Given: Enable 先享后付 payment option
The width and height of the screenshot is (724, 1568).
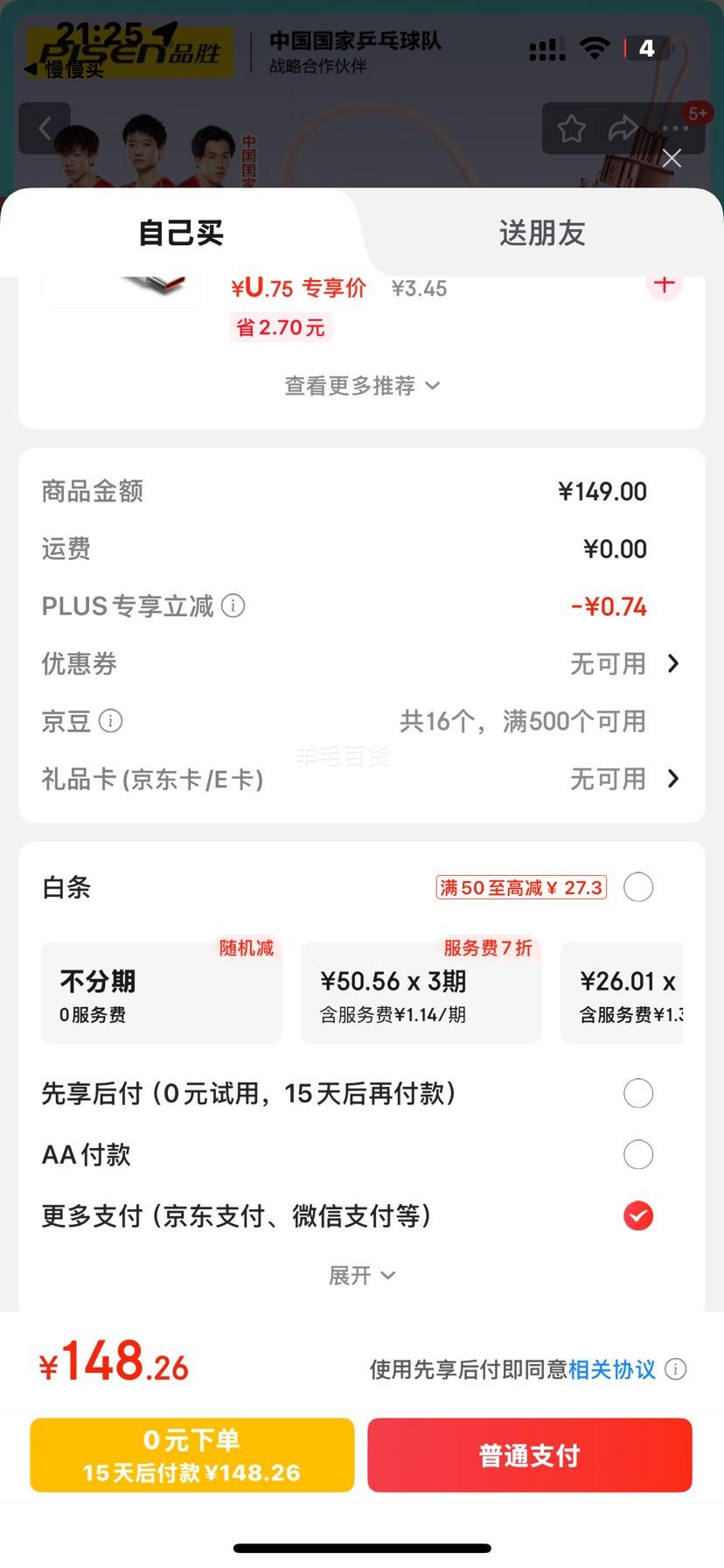Looking at the screenshot, I should 638,1093.
